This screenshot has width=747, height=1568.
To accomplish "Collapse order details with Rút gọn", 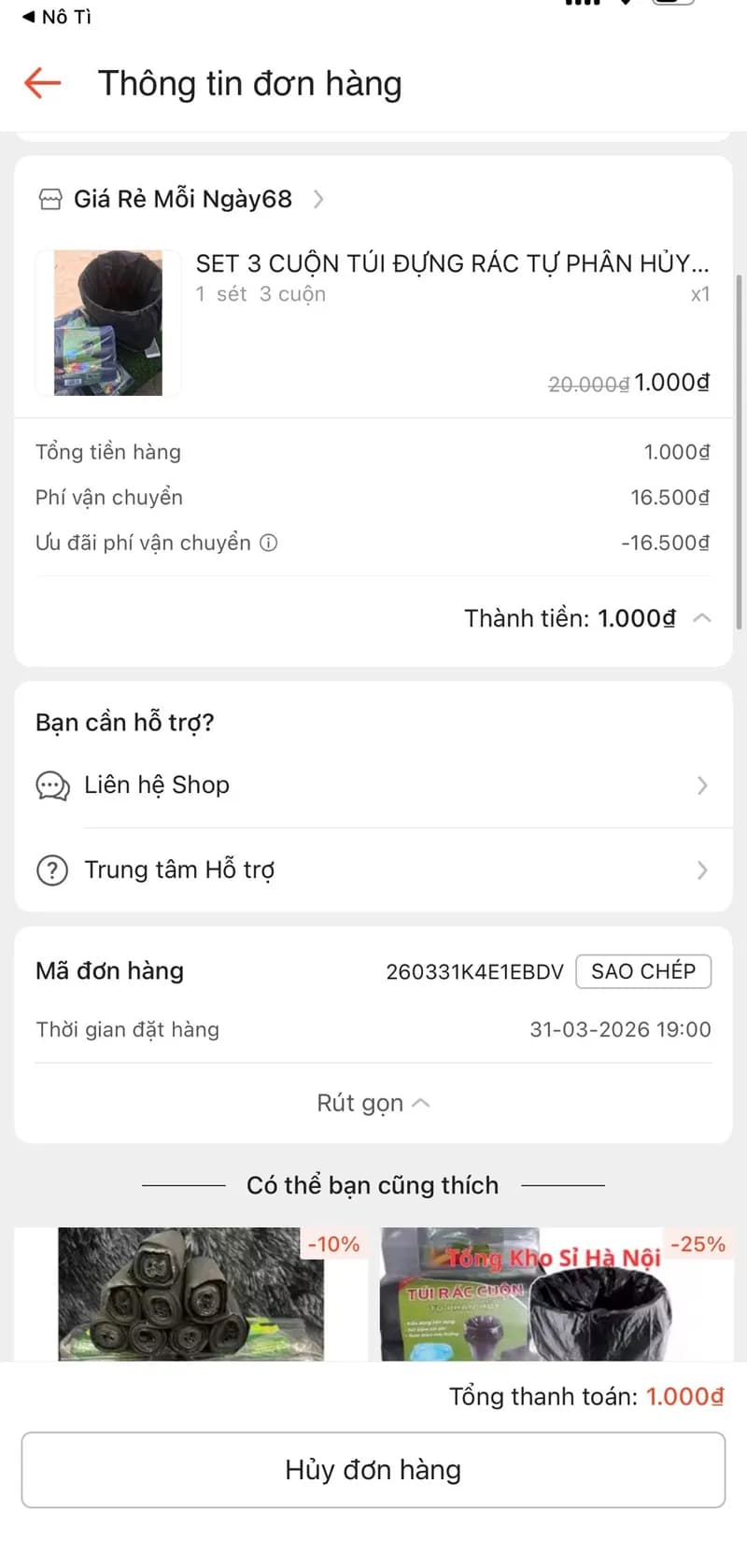I will click(x=373, y=1103).
